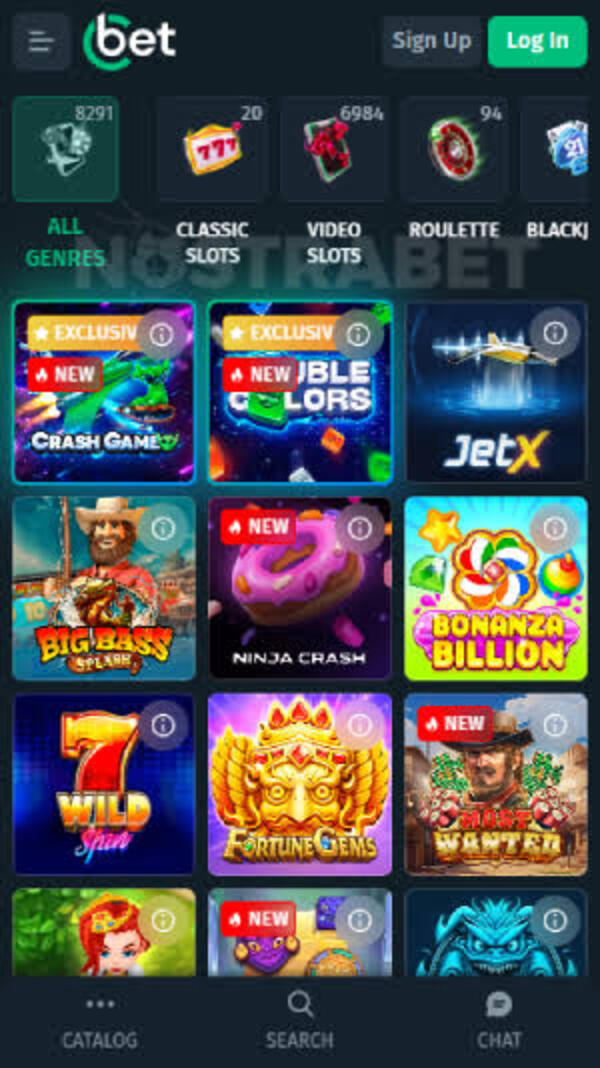Switch to Roulette category
Screen dimensions: 600x1068
(x=453, y=150)
